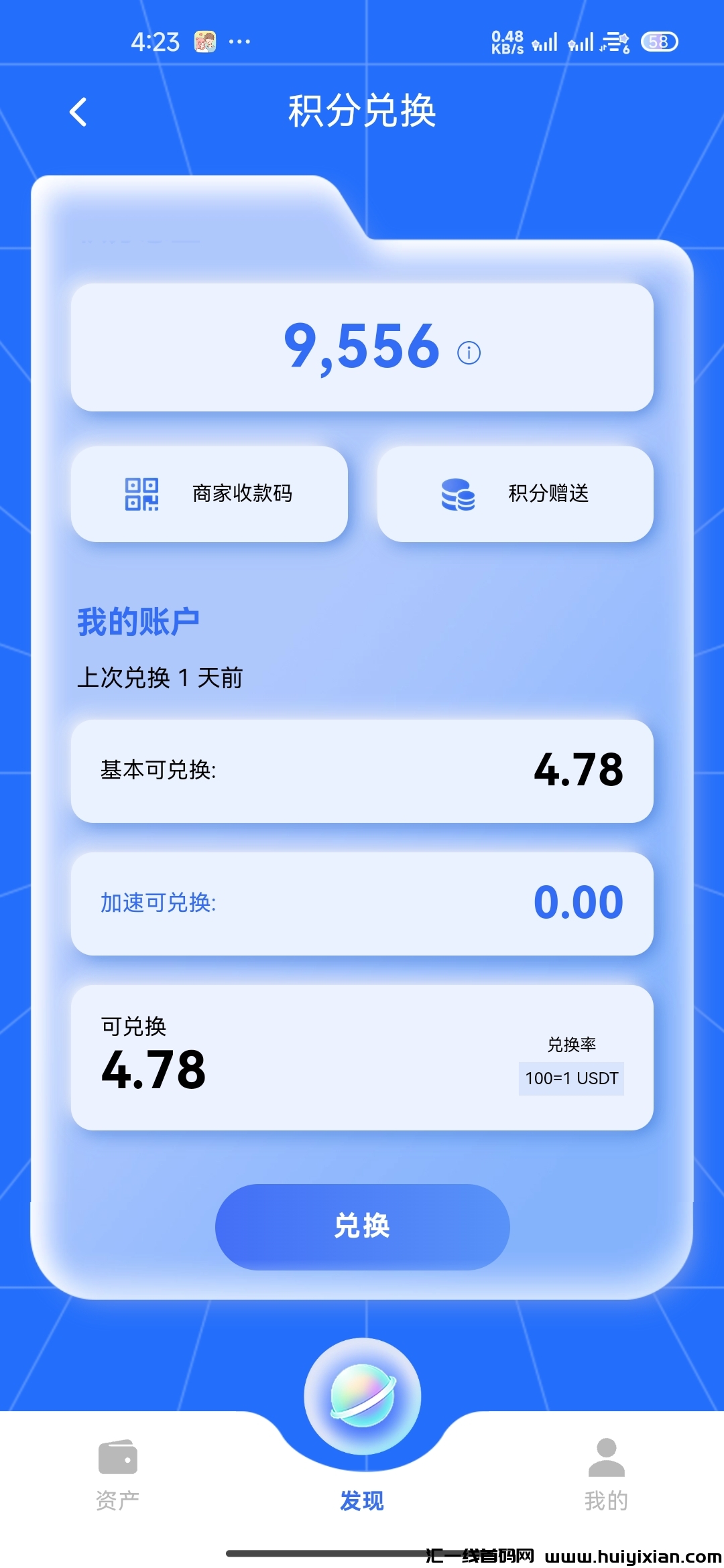The height and width of the screenshot is (1568, 724).
Task: Tap the merchant payment QR code icon
Action: tap(143, 494)
